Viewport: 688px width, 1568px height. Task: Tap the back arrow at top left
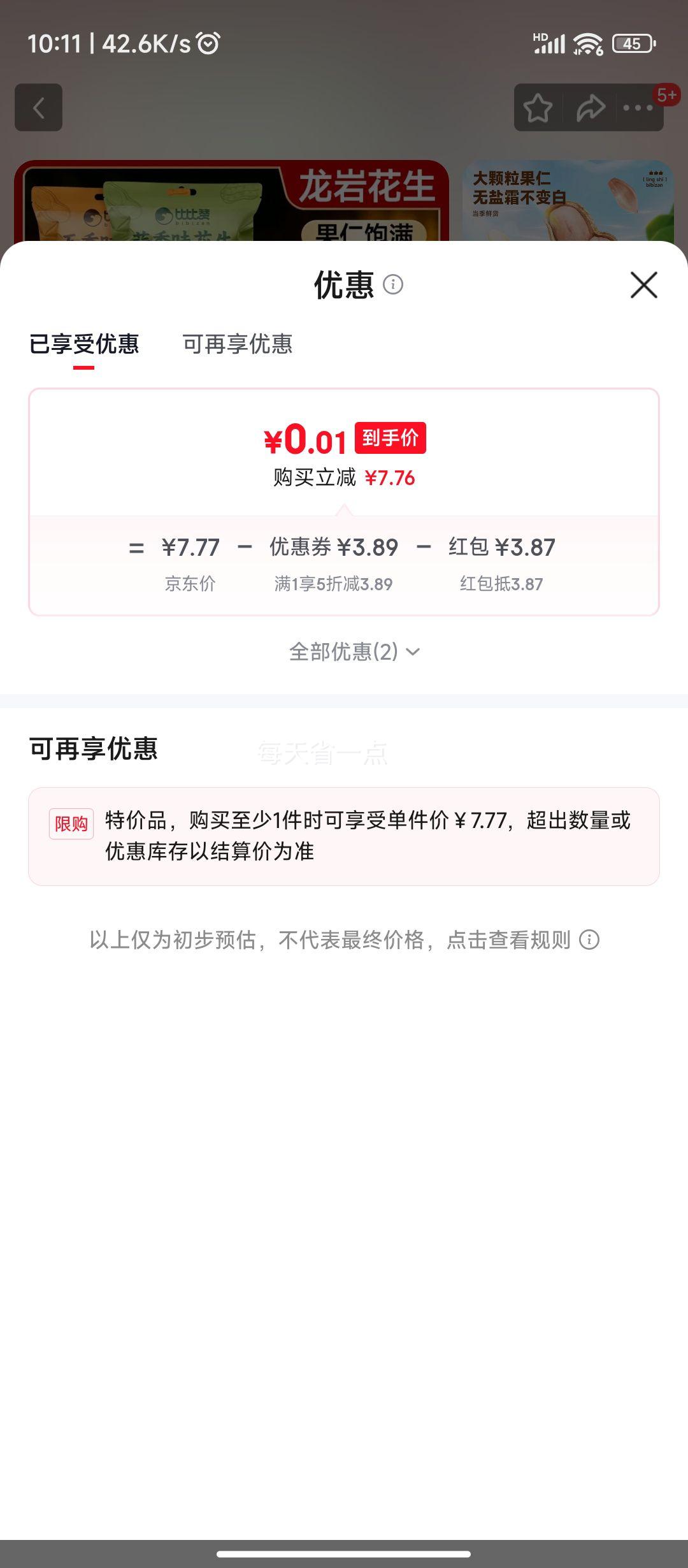pos(38,106)
